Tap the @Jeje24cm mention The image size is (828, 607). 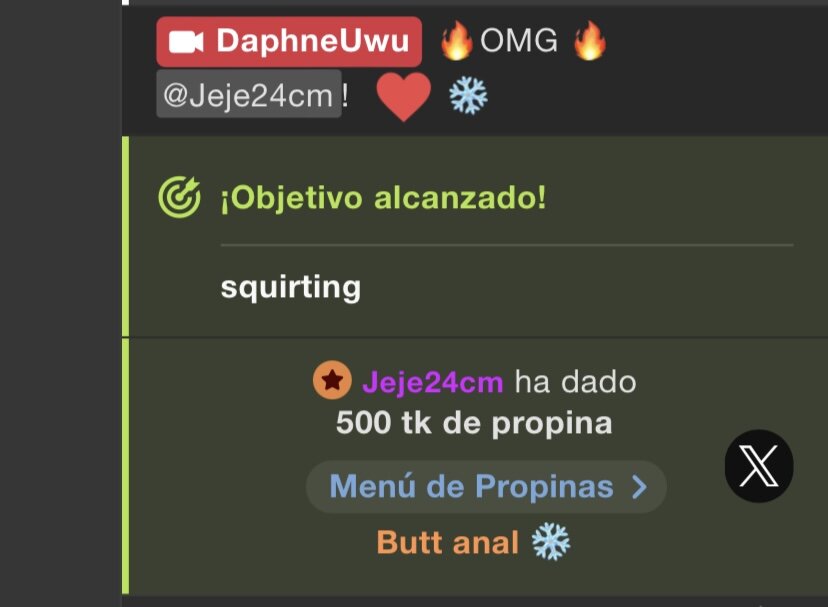click(248, 97)
